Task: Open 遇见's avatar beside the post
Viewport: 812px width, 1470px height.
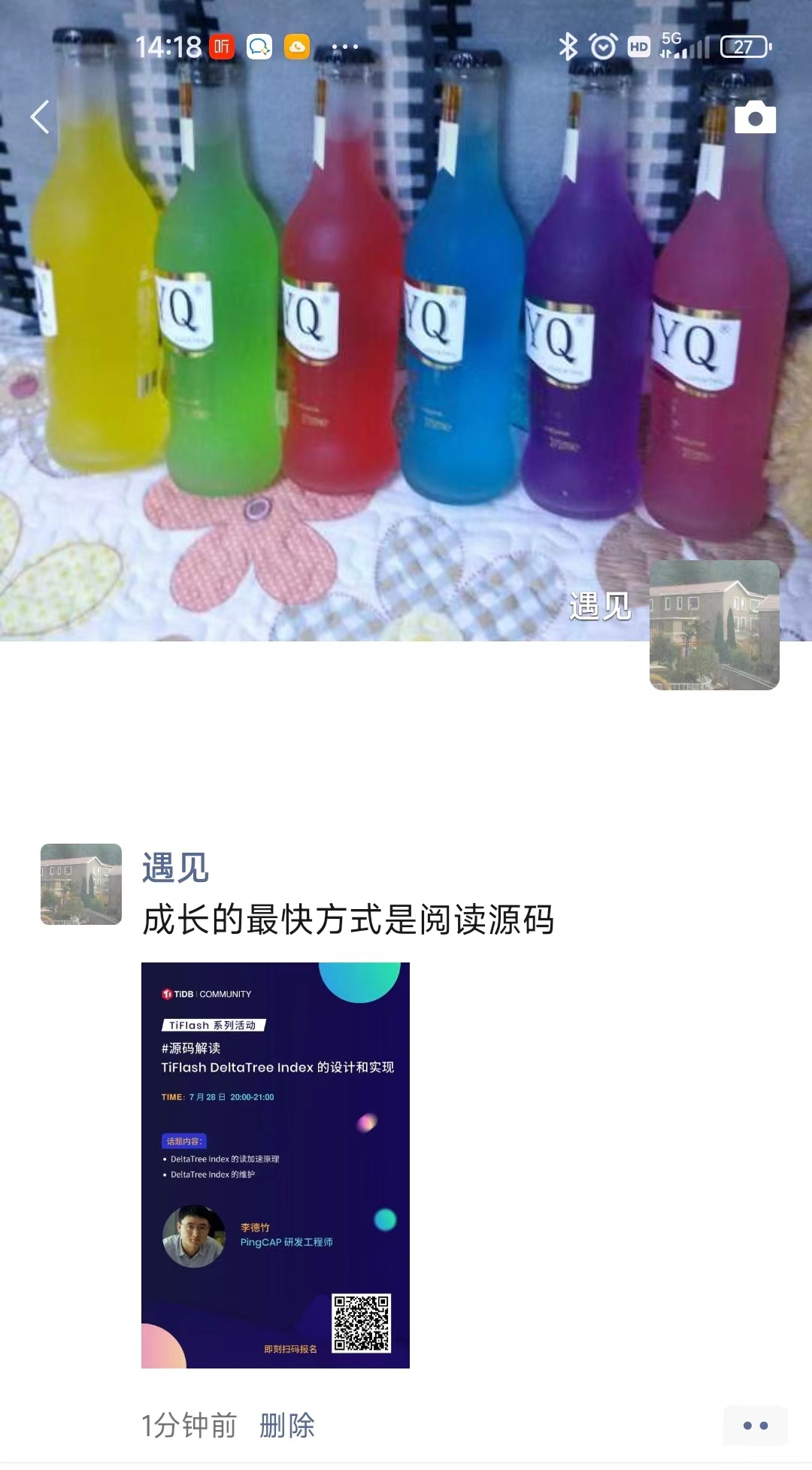Action: click(81, 884)
